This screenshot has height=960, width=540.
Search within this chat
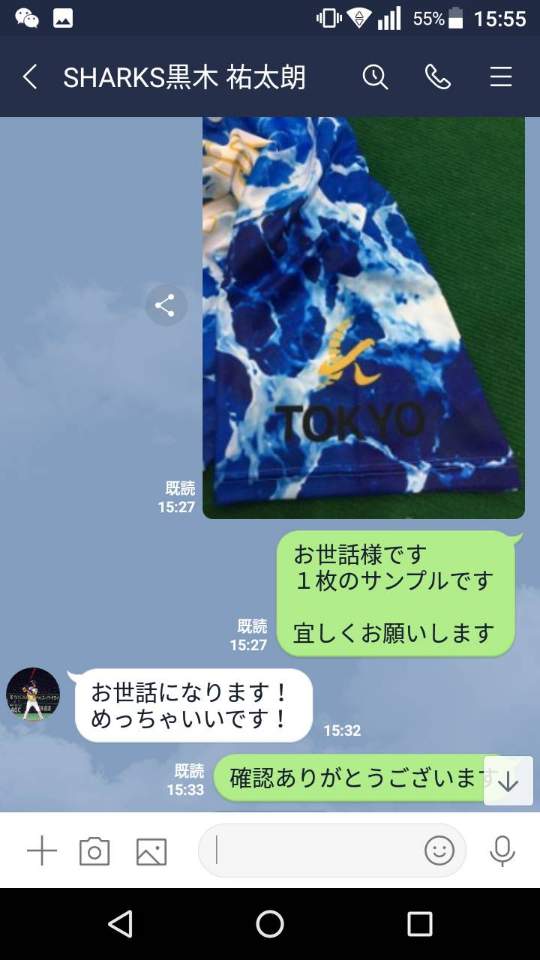point(375,78)
